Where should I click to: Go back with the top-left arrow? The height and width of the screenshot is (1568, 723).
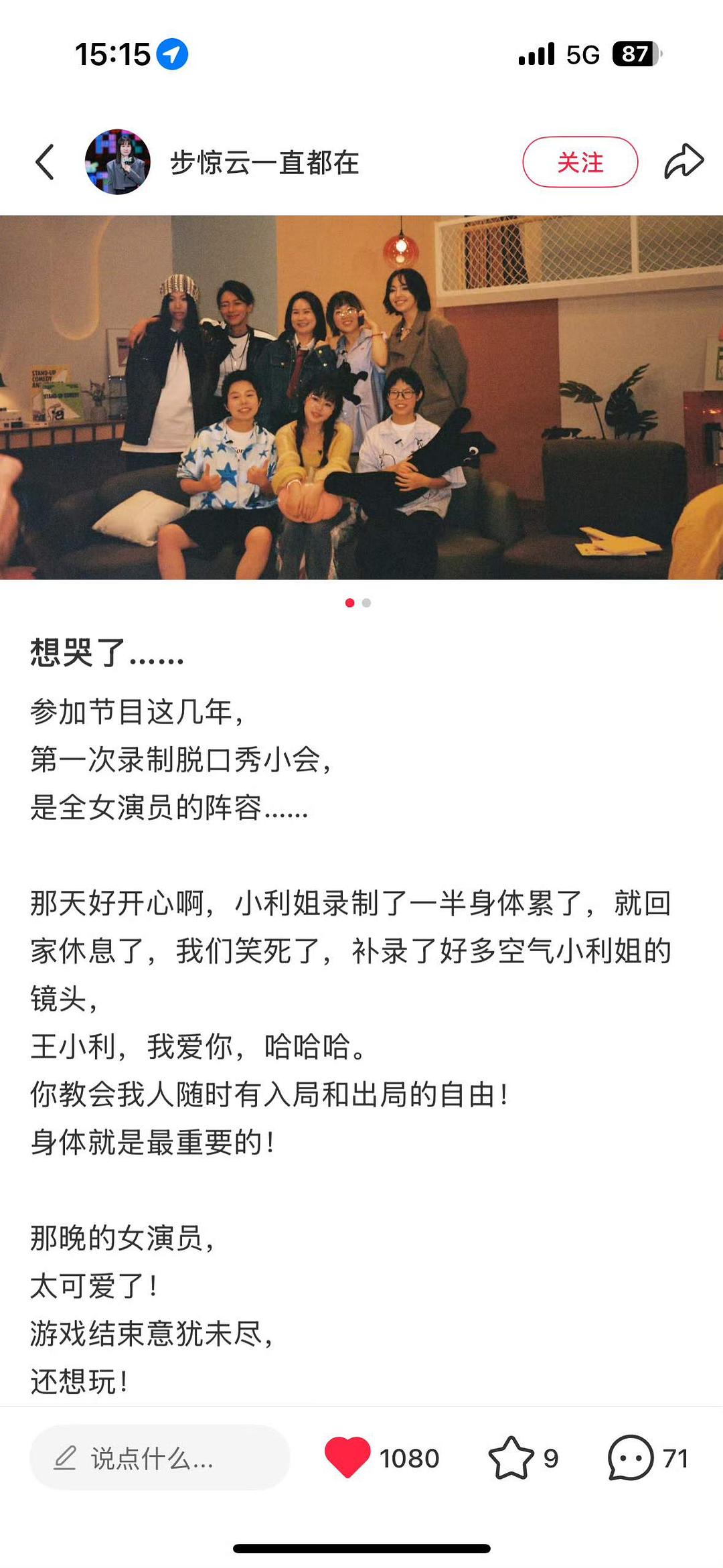(x=45, y=162)
